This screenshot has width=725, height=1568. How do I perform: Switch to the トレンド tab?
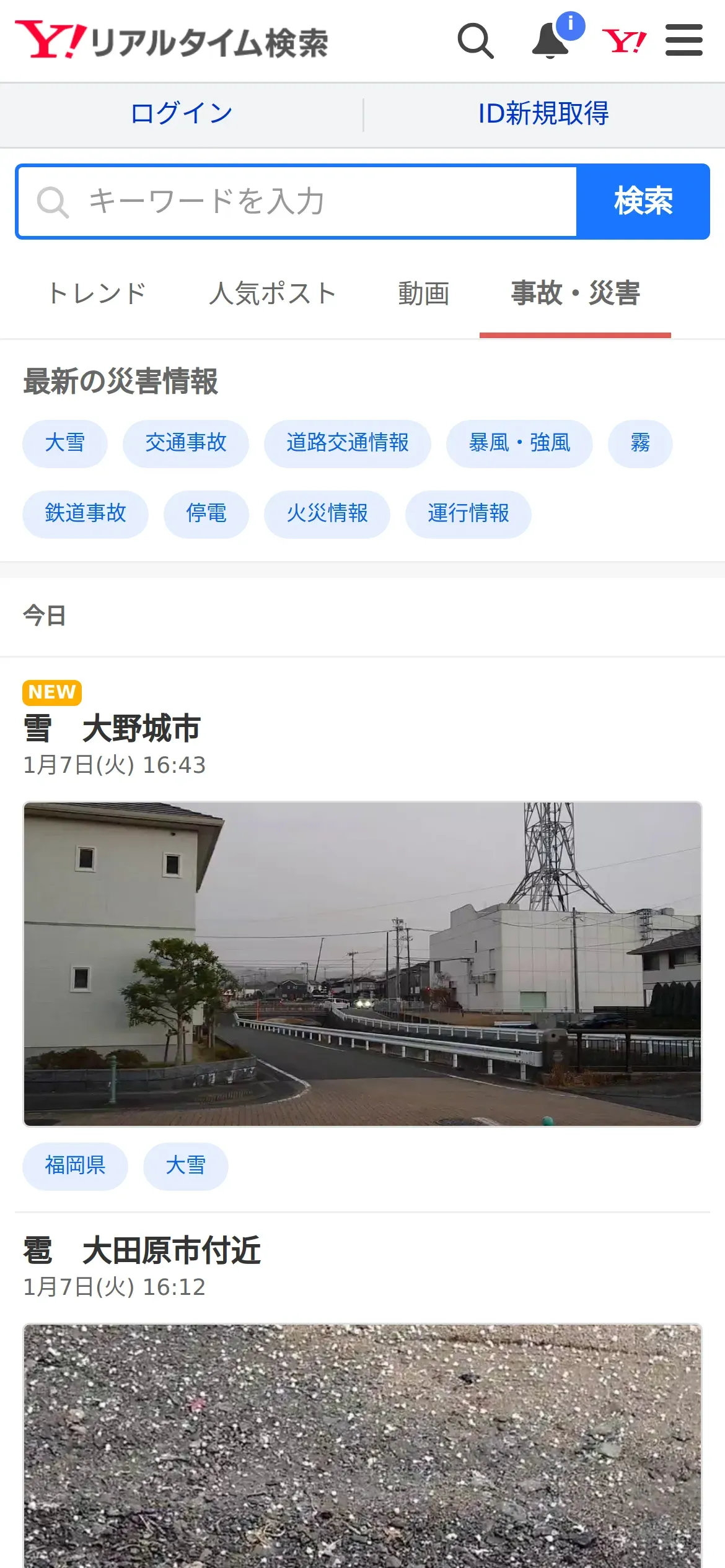pos(97,294)
